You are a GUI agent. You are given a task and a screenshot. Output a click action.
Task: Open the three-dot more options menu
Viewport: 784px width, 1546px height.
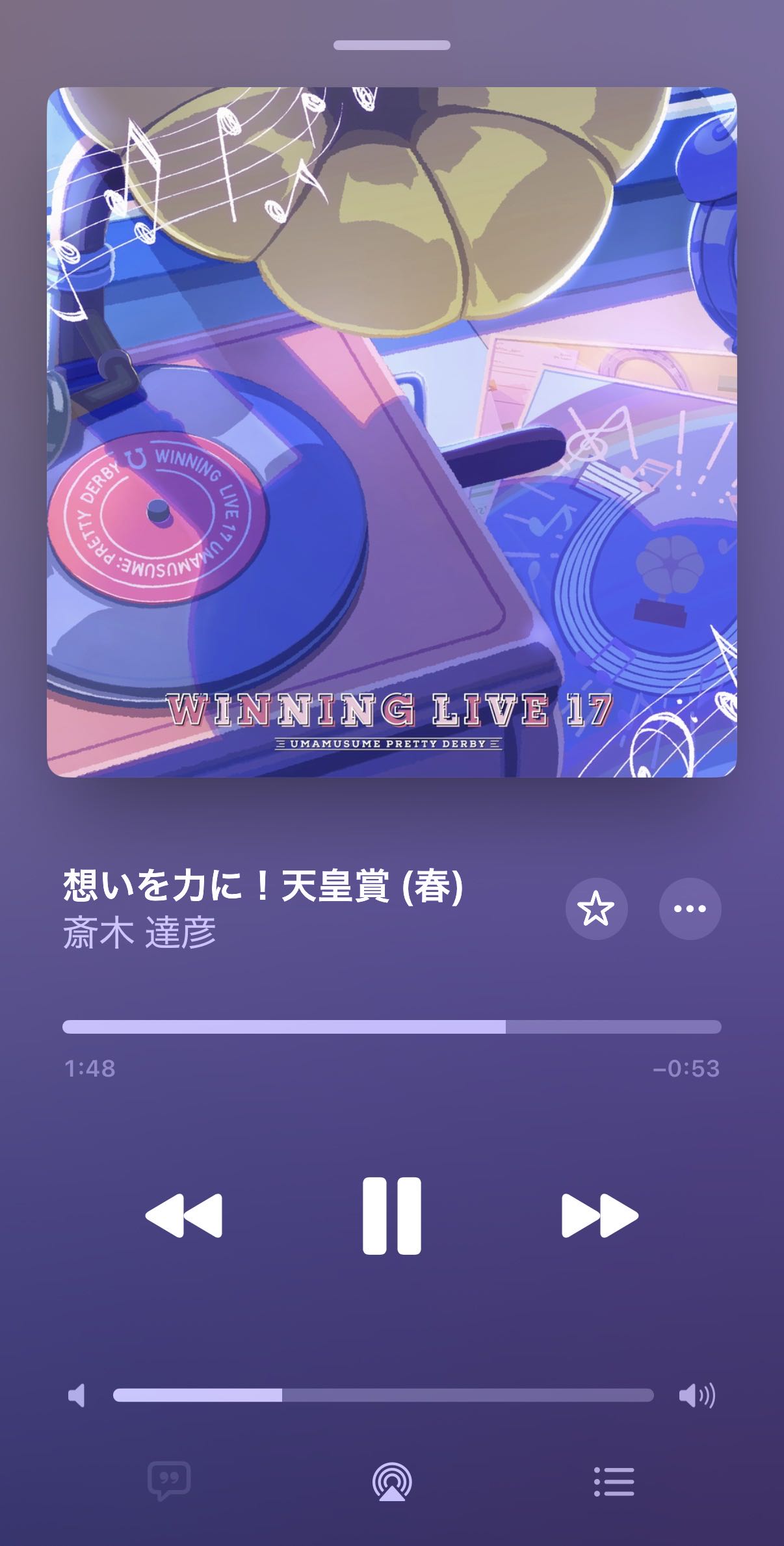pos(690,908)
